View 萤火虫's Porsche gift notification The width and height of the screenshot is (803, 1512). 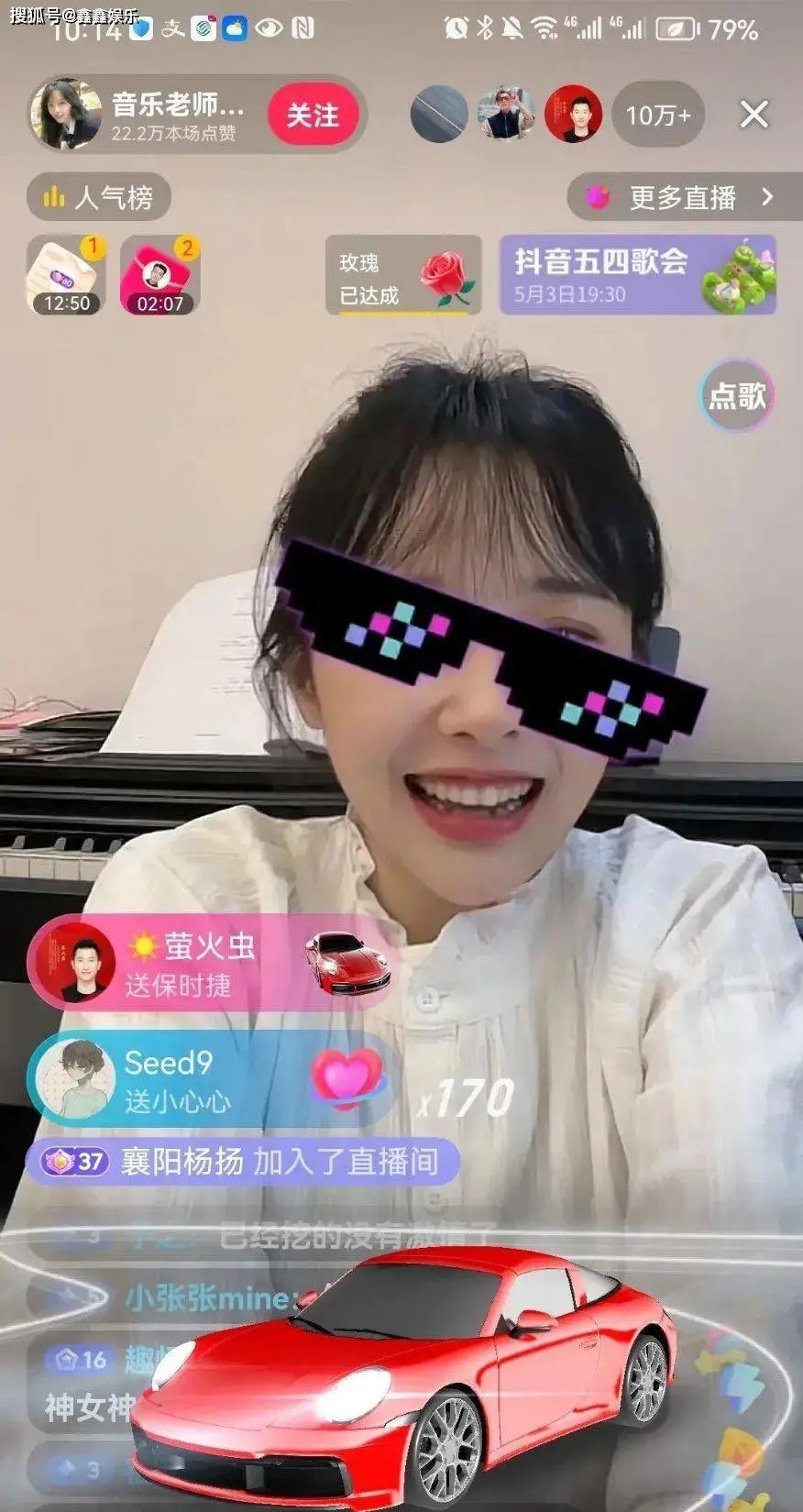pos(211,964)
